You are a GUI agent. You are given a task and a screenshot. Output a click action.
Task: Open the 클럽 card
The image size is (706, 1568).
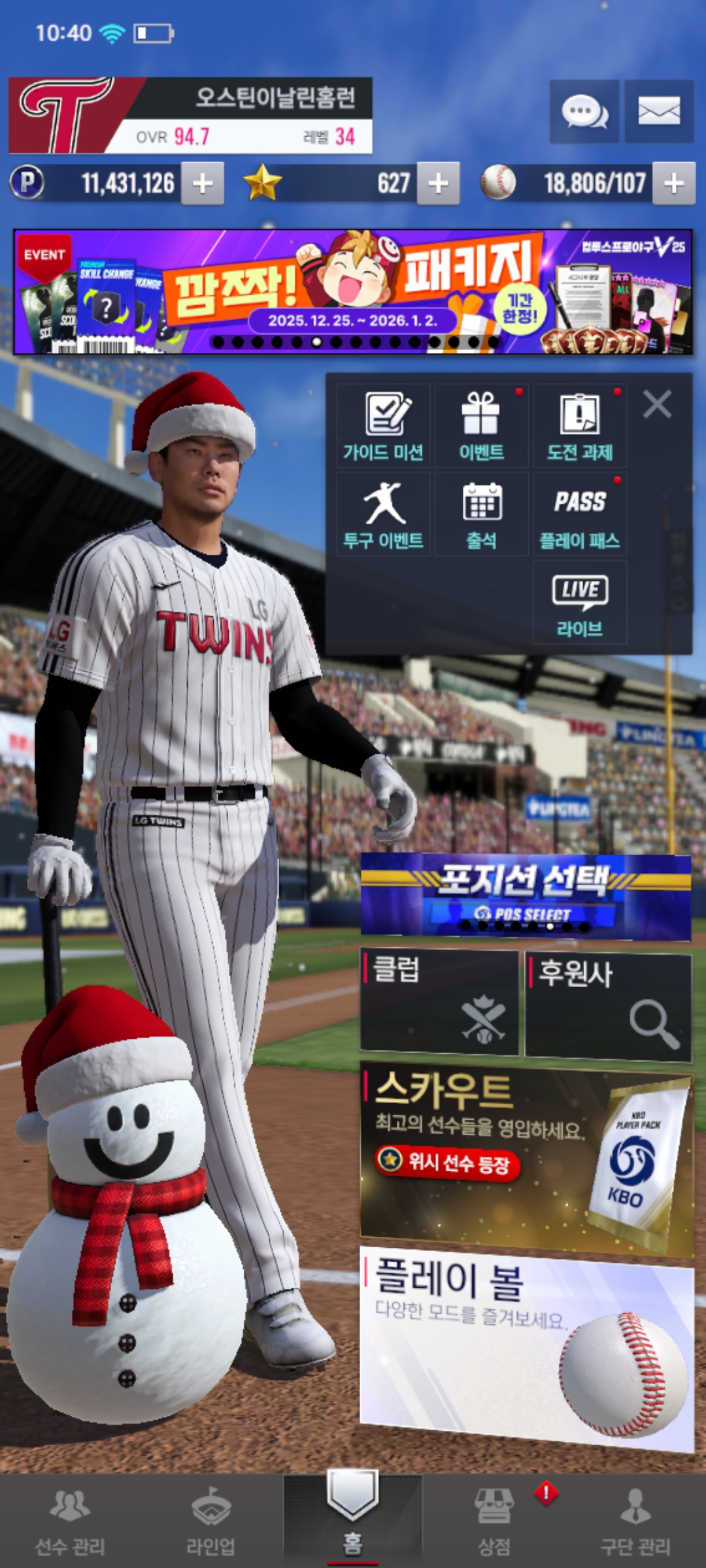coord(439,1002)
